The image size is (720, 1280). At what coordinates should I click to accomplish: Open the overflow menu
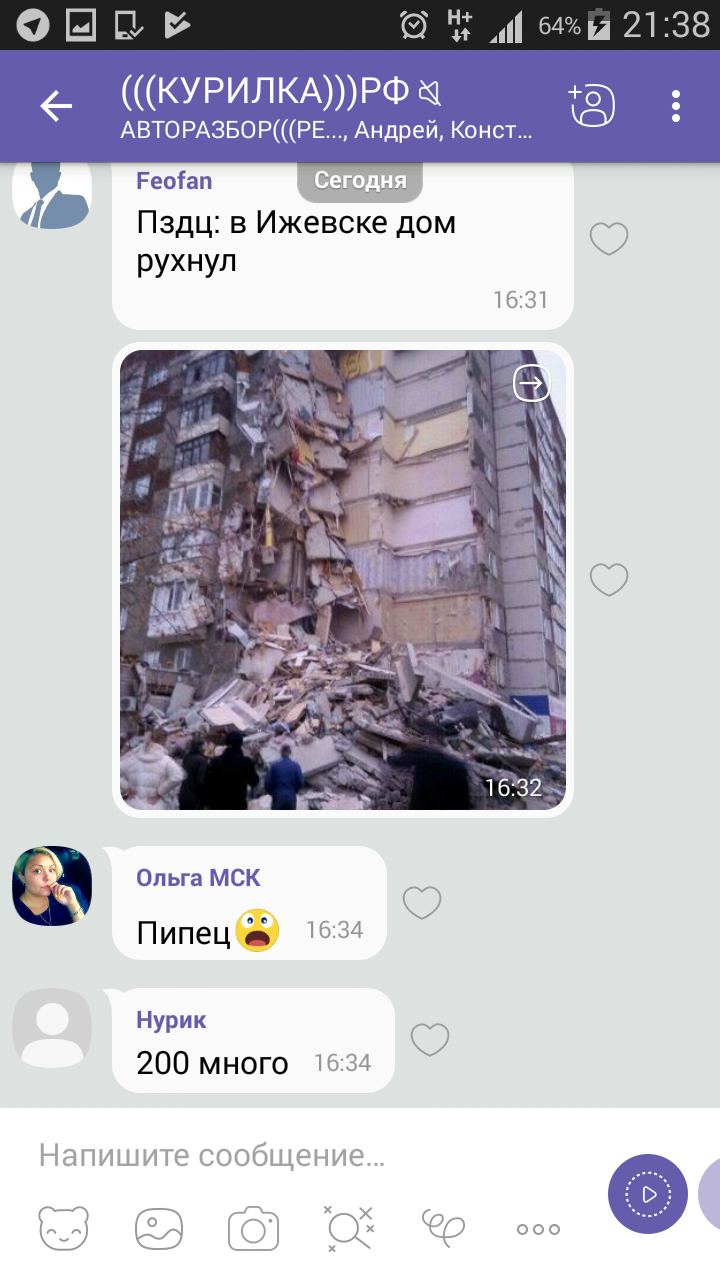click(x=676, y=106)
